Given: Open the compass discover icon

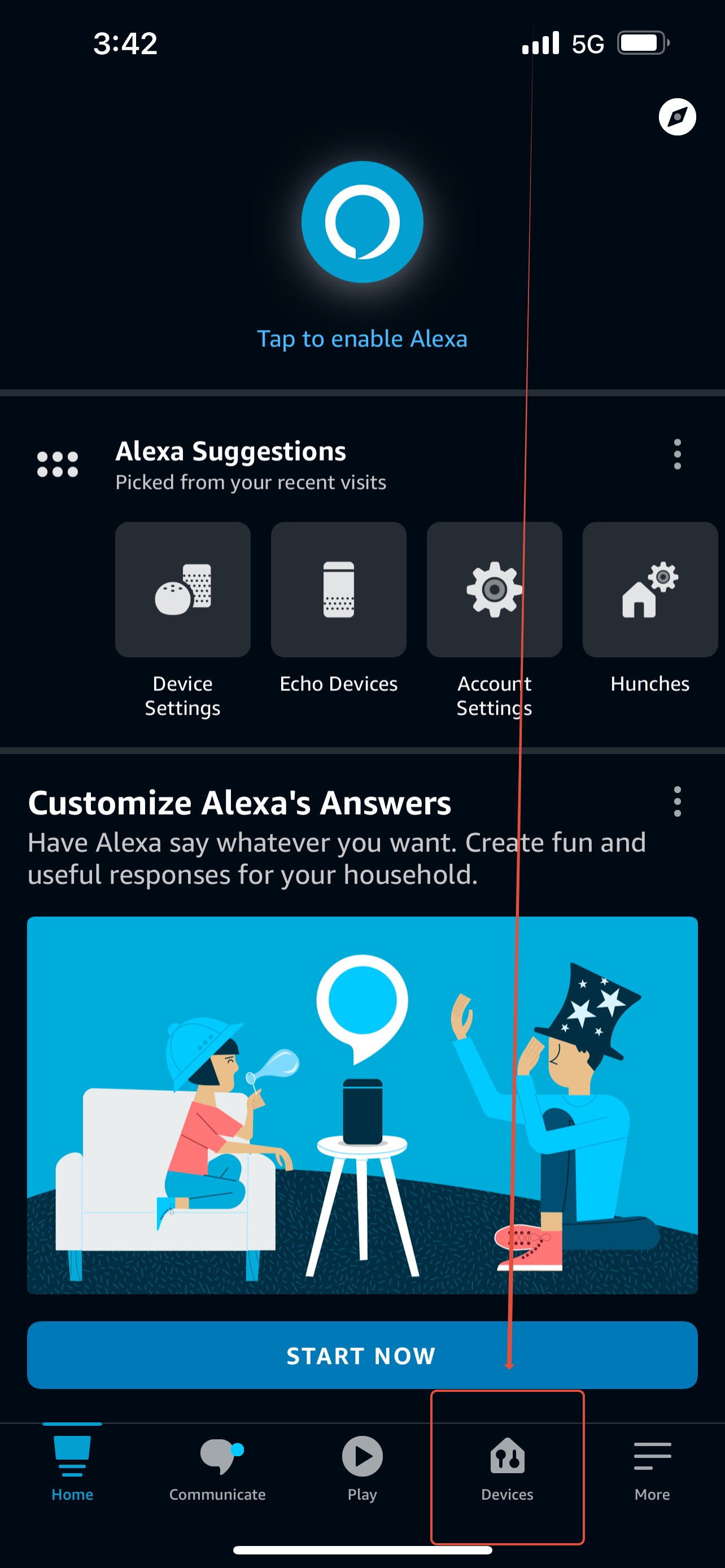Looking at the screenshot, I should (677, 116).
